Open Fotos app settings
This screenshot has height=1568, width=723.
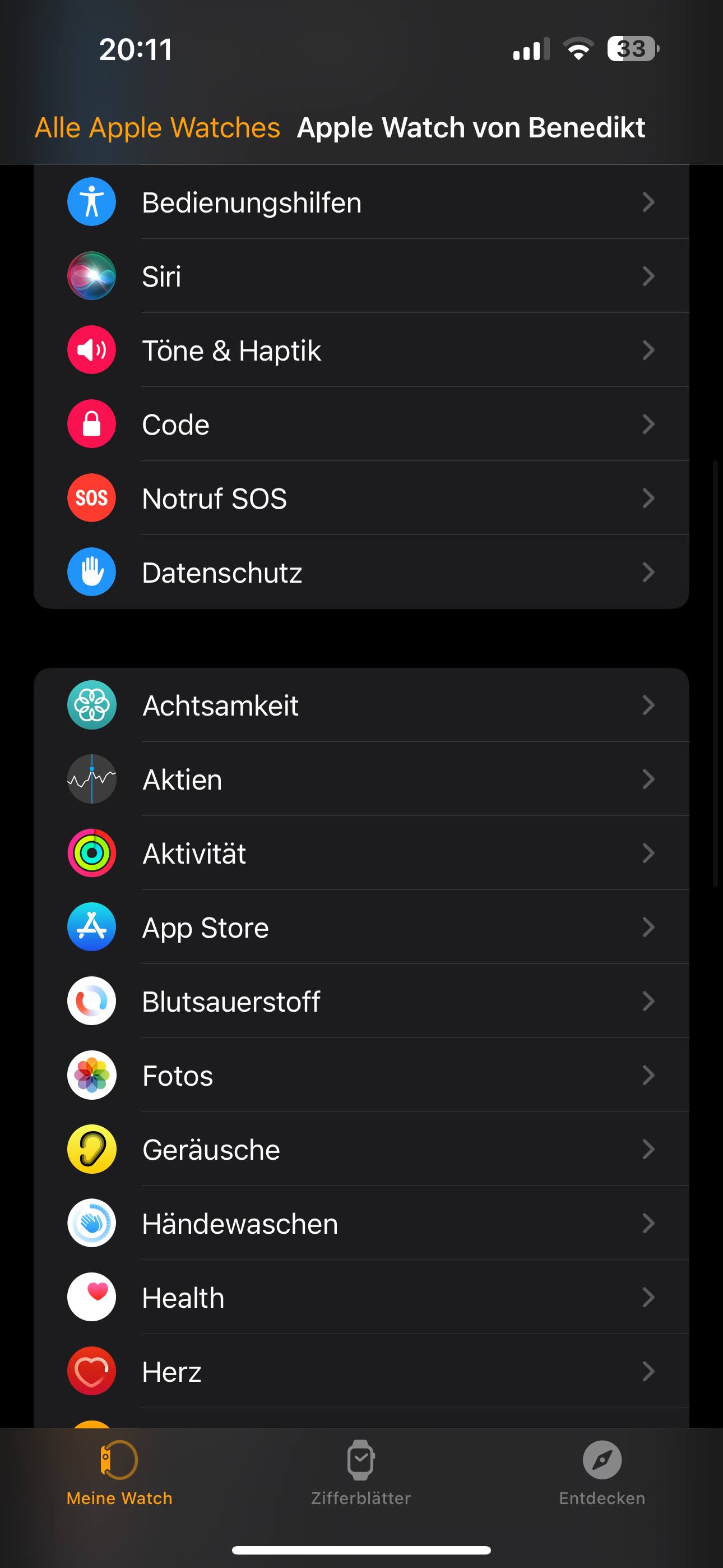[x=360, y=1076]
